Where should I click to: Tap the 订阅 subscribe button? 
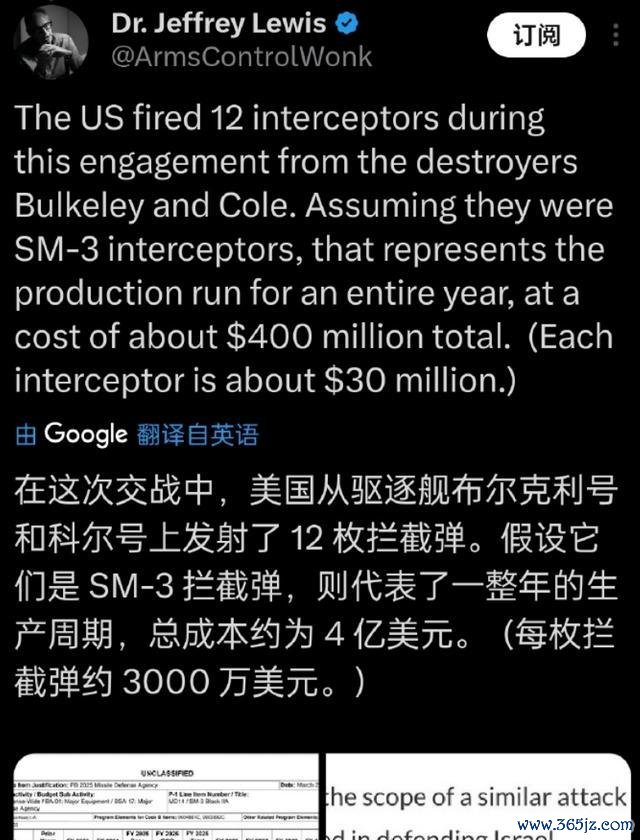click(x=537, y=37)
